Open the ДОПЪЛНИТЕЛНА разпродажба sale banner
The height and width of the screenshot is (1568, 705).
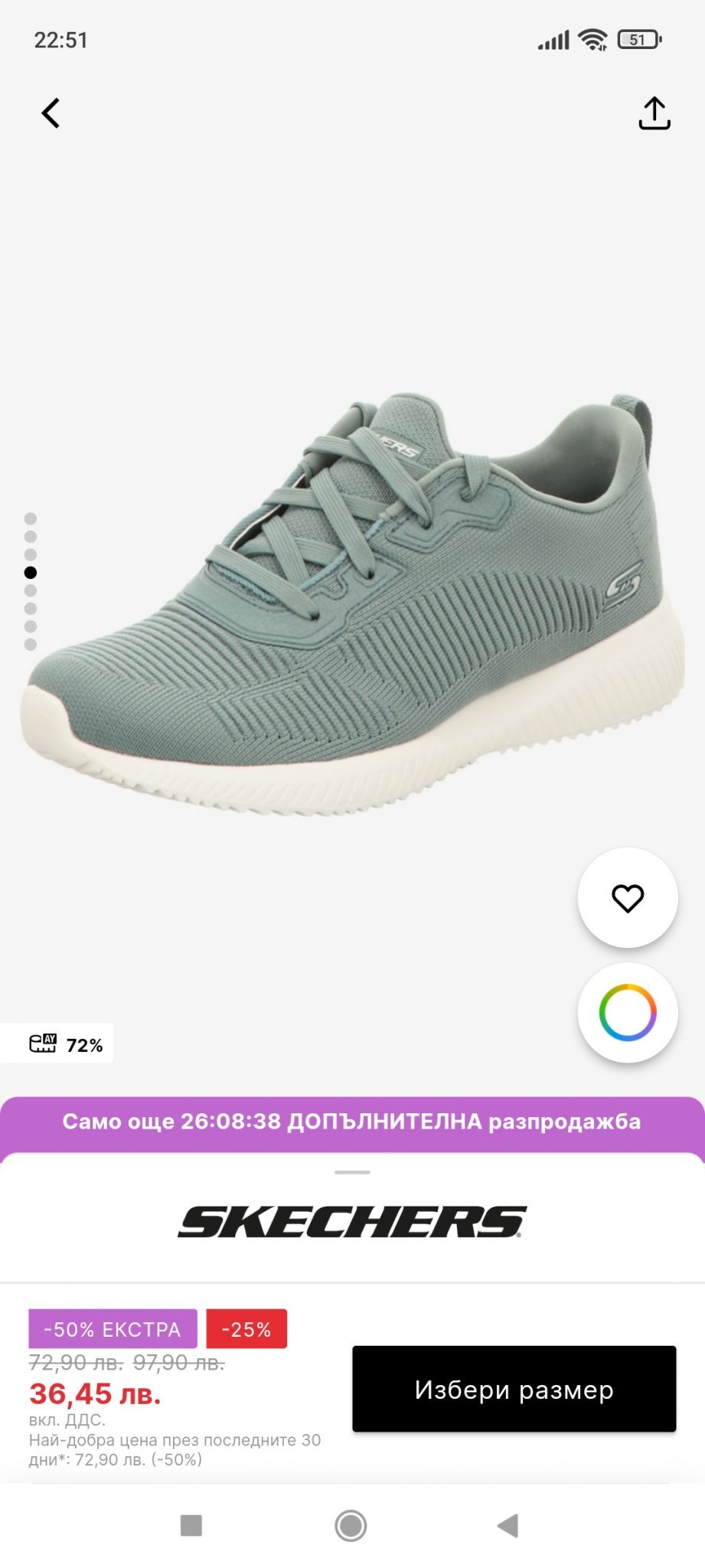pos(352,1122)
